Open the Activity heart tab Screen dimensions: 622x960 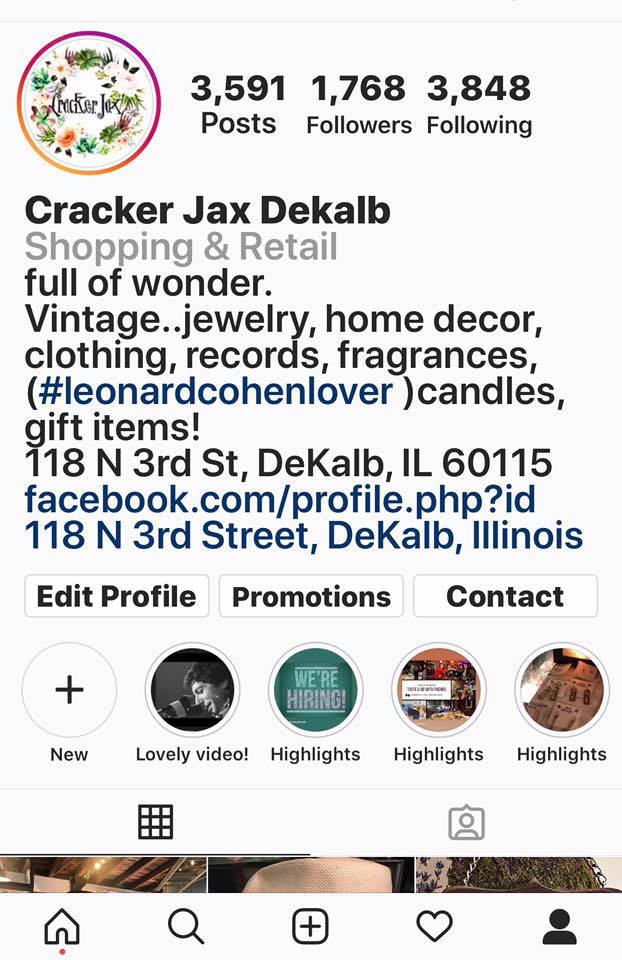point(434,927)
